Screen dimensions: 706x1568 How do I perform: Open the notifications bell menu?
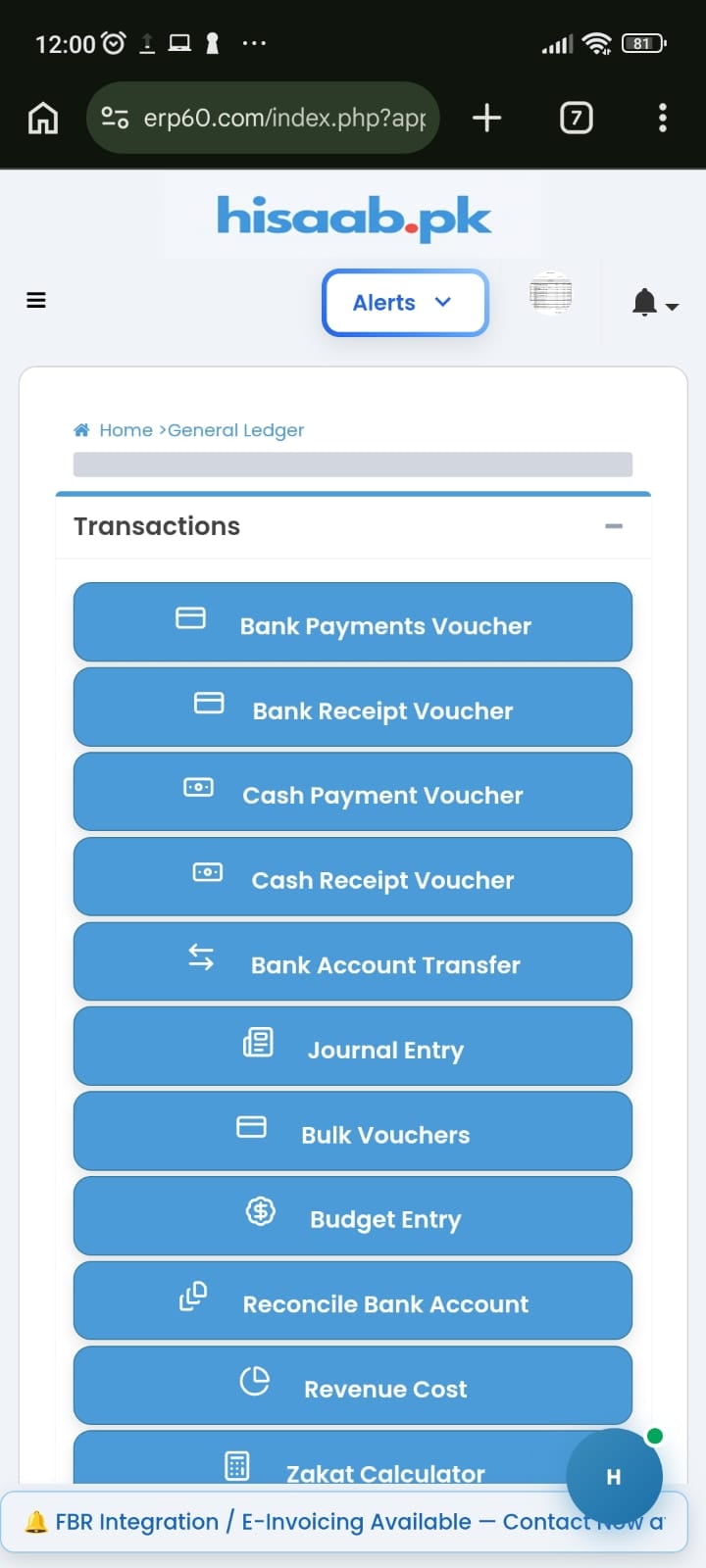[655, 303]
